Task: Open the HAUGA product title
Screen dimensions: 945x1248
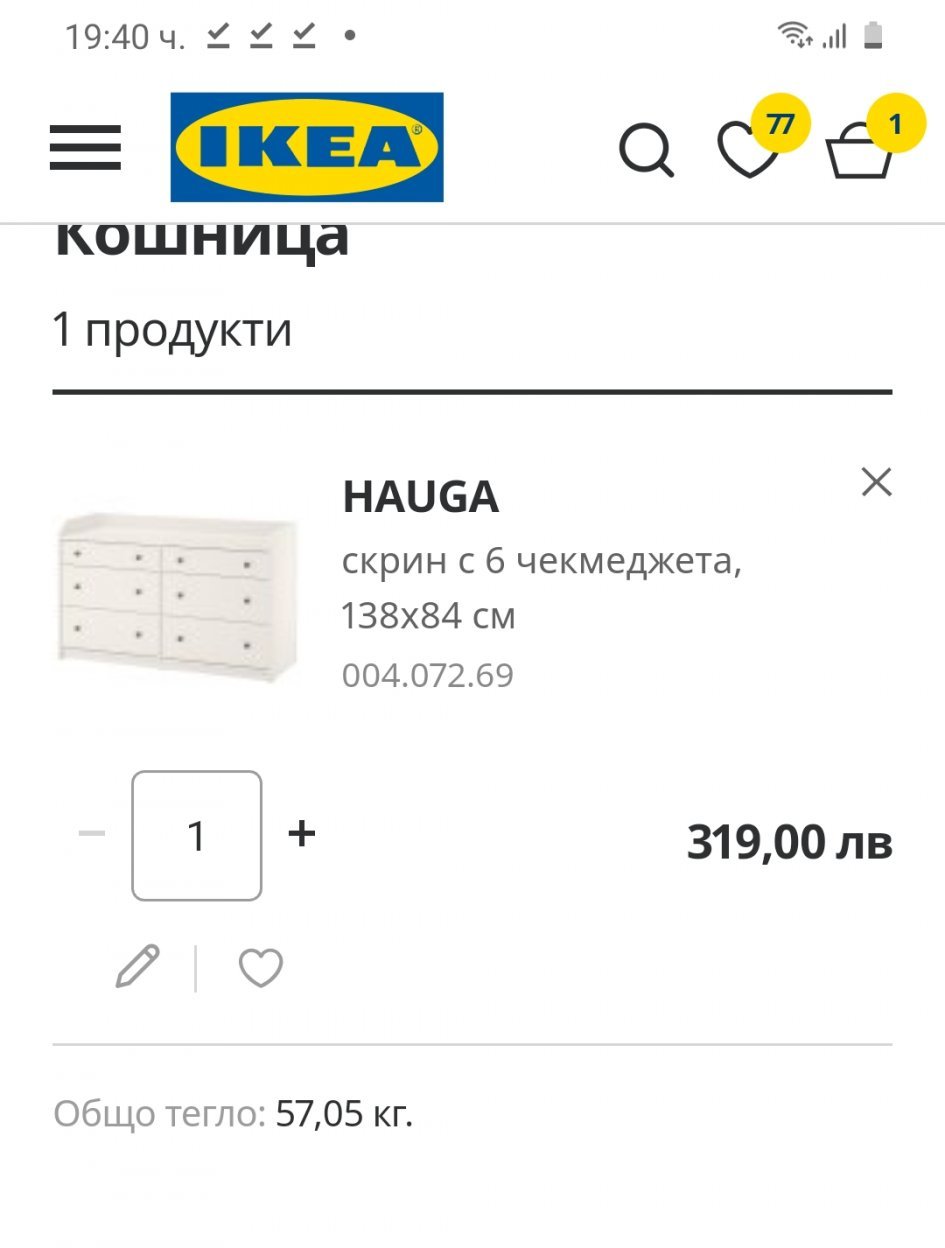Action: coord(420,497)
